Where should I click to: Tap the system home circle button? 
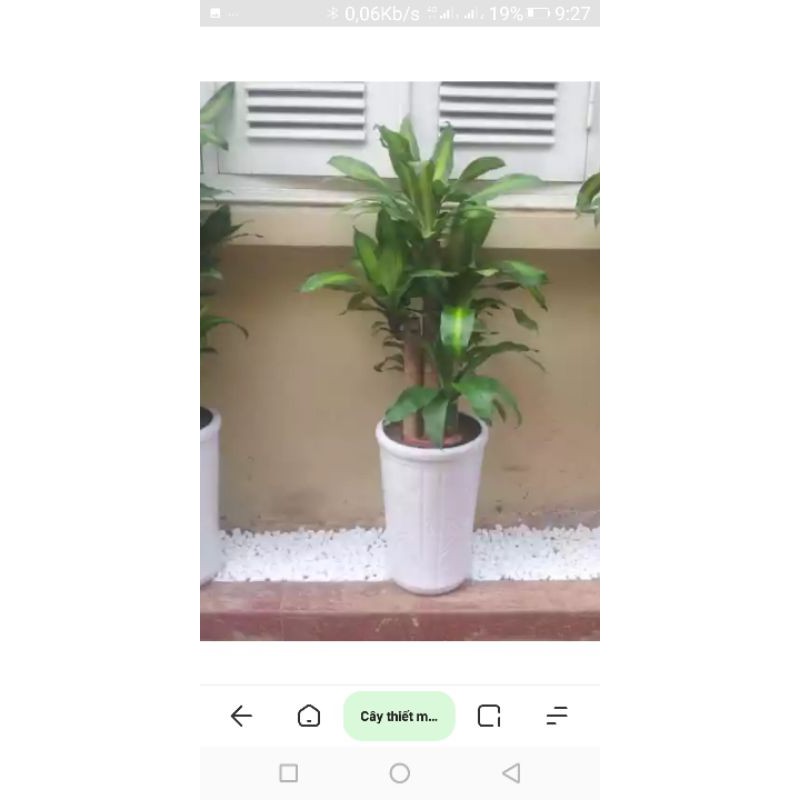tap(400, 773)
